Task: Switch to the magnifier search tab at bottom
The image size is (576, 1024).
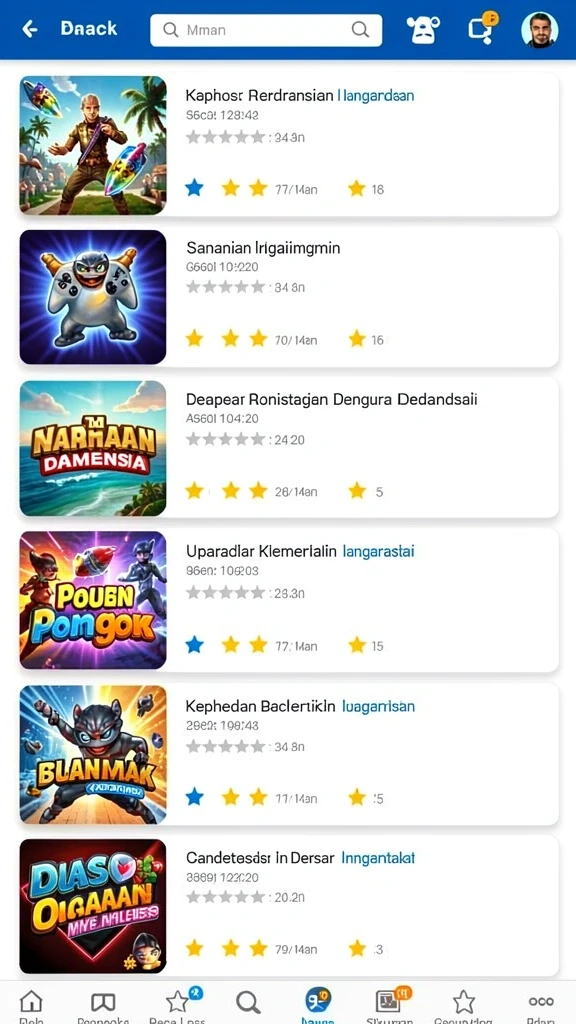Action: tap(248, 1003)
